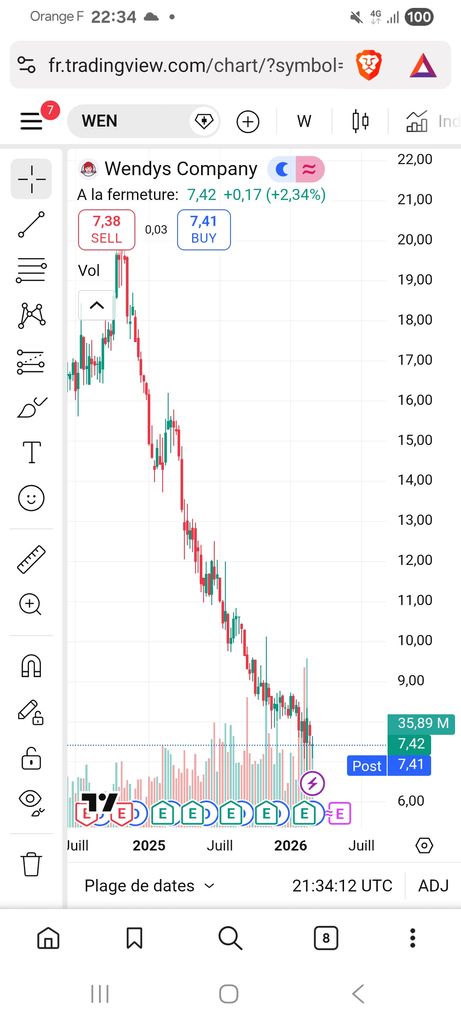Collapse the indicator legend chevron

(x=97, y=305)
